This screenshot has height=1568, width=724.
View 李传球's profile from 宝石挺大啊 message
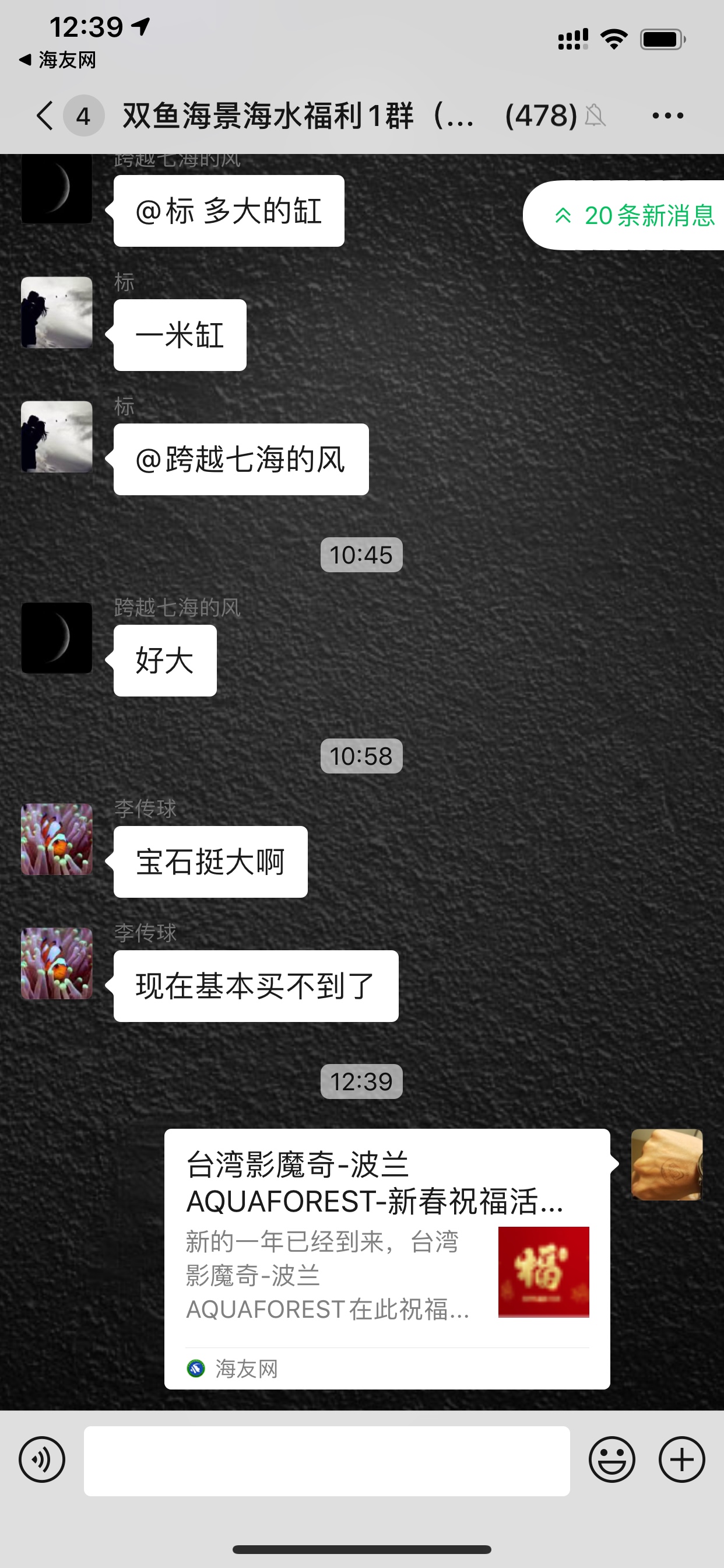pyautogui.click(x=57, y=839)
